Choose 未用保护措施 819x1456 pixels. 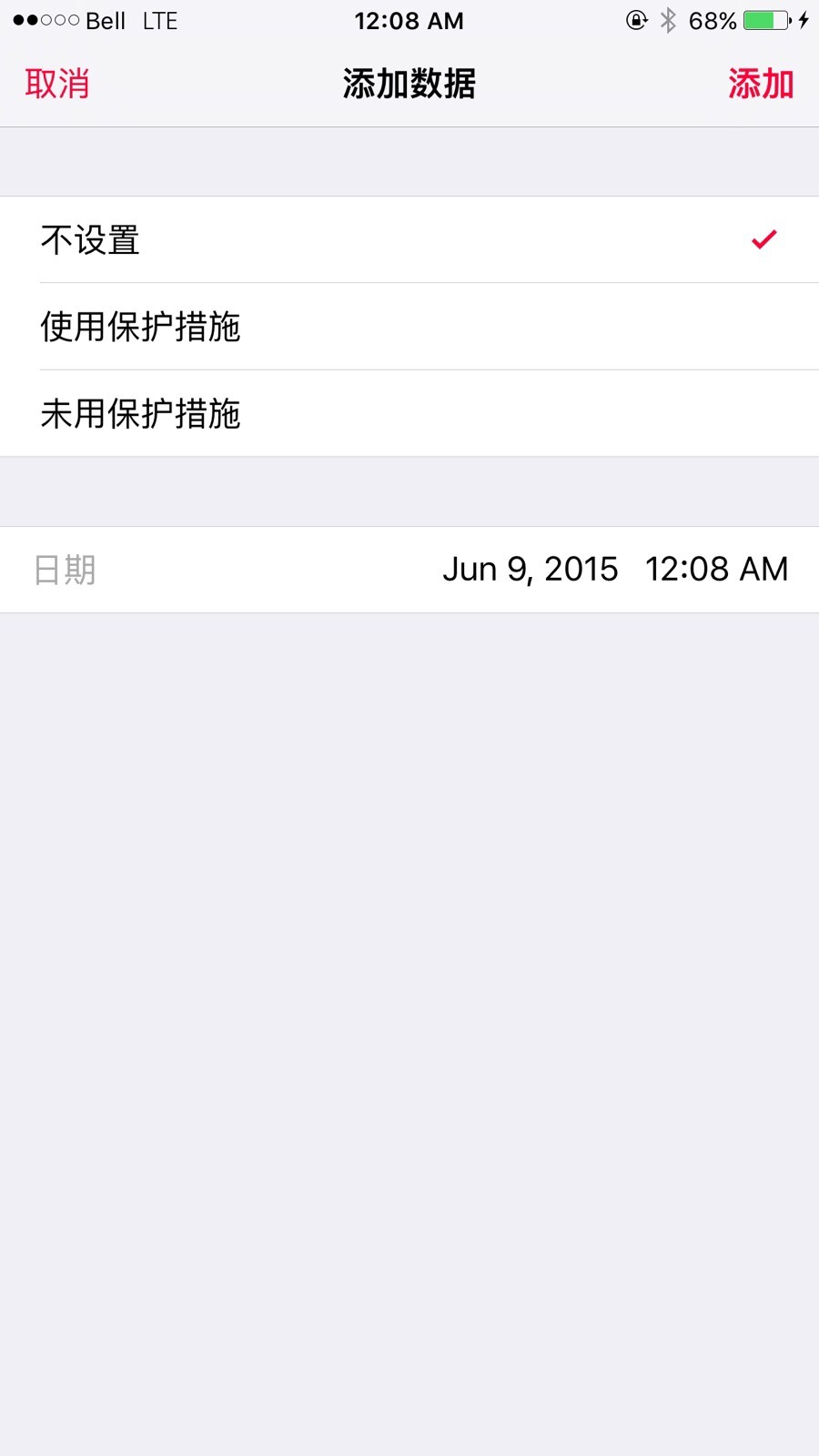(409, 413)
